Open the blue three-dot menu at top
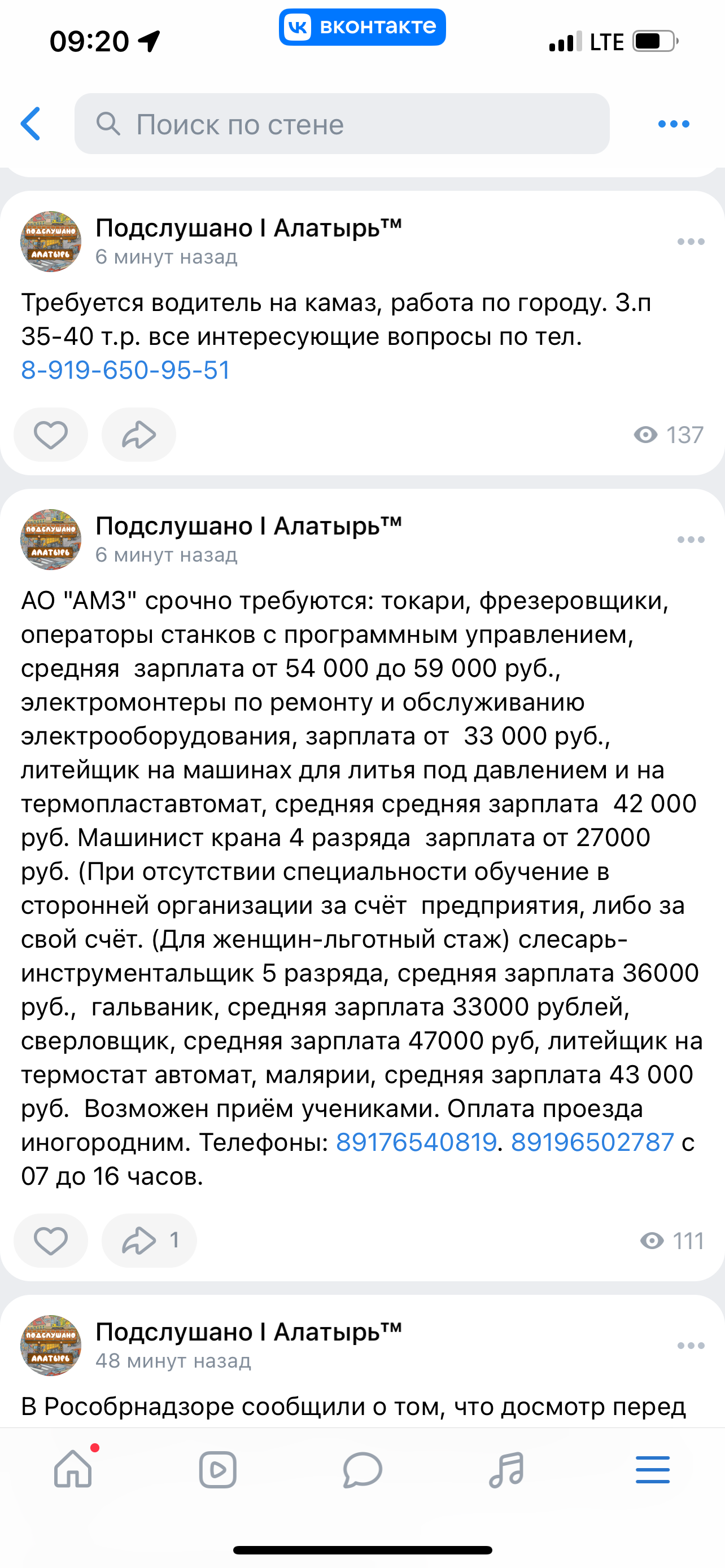Screen dimensions: 725x1568 tap(674, 124)
